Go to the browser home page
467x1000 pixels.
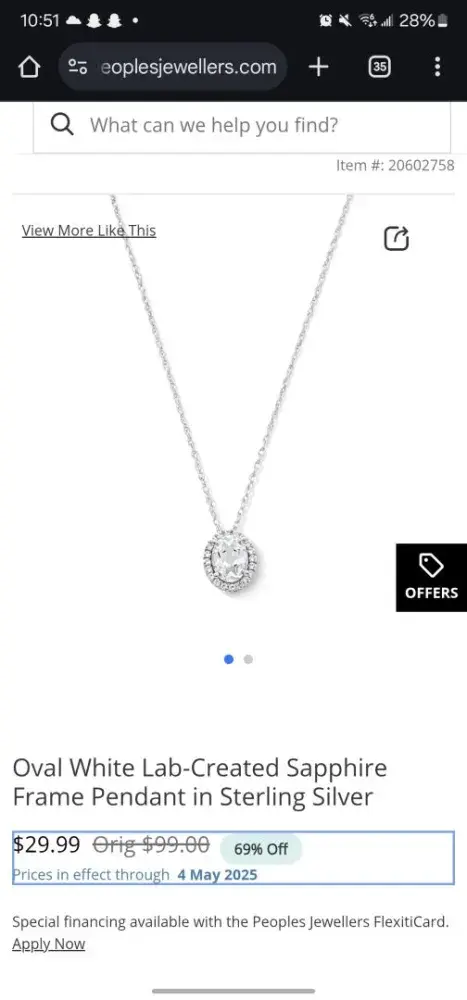coord(29,67)
